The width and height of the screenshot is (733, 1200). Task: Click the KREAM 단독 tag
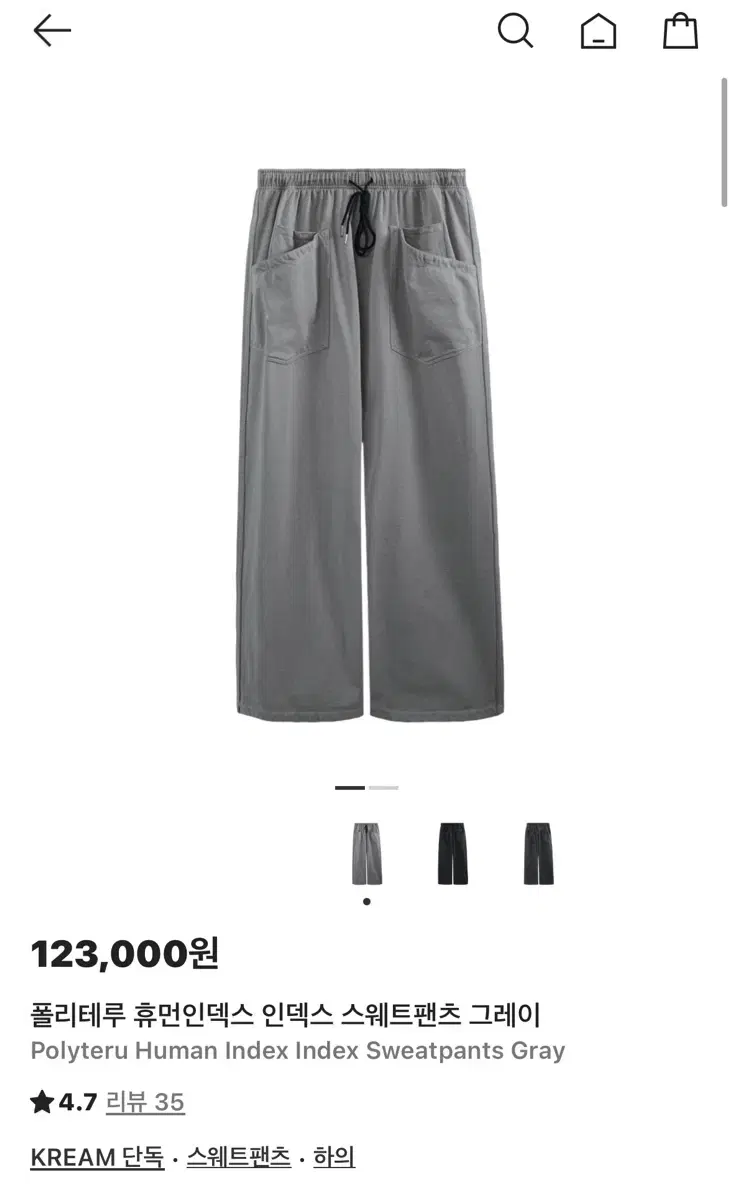pos(96,1158)
